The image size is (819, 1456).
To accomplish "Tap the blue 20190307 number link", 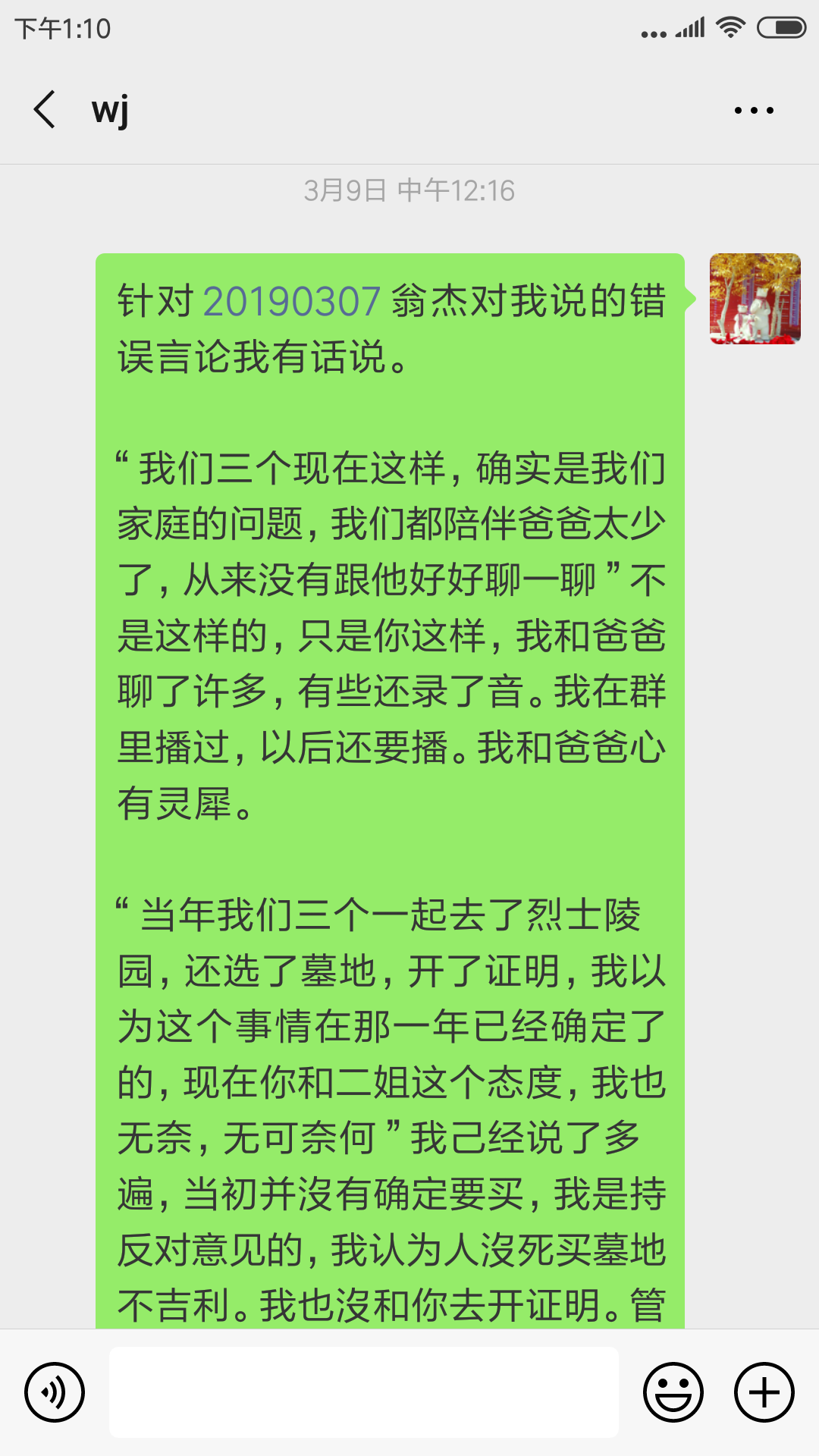I will click(x=292, y=301).
